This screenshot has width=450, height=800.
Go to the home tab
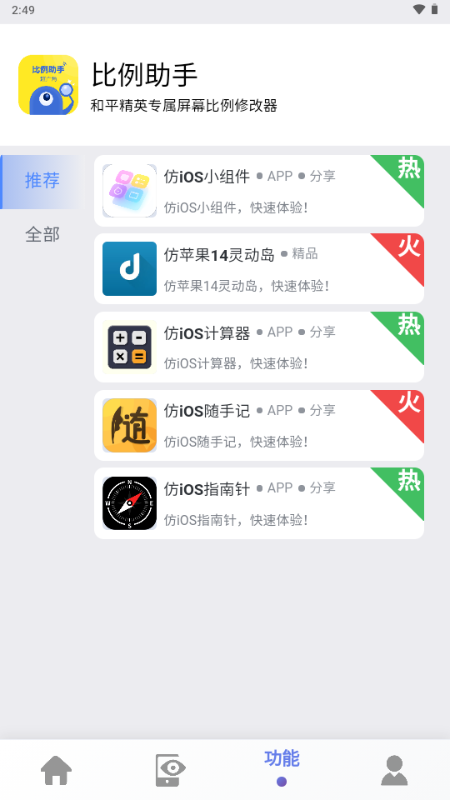(x=56, y=770)
